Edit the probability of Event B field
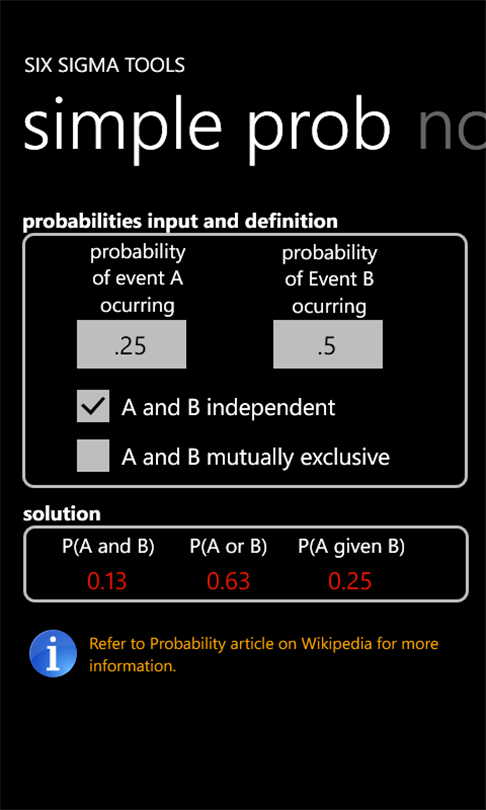Viewport: 486px width, 810px height. coord(328,344)
